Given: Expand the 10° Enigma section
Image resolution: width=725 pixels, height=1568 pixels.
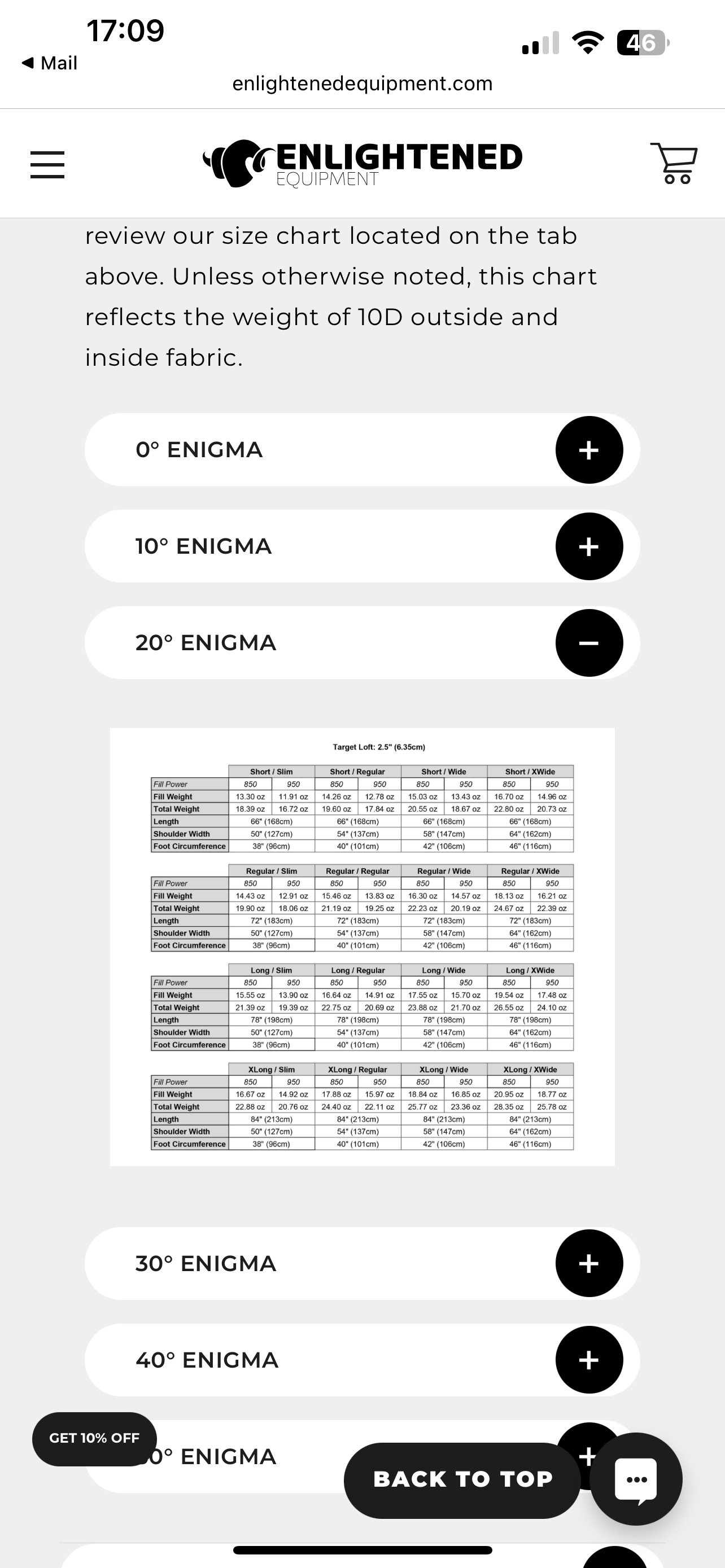Looking at the screenshot, I should pos(589,546).
